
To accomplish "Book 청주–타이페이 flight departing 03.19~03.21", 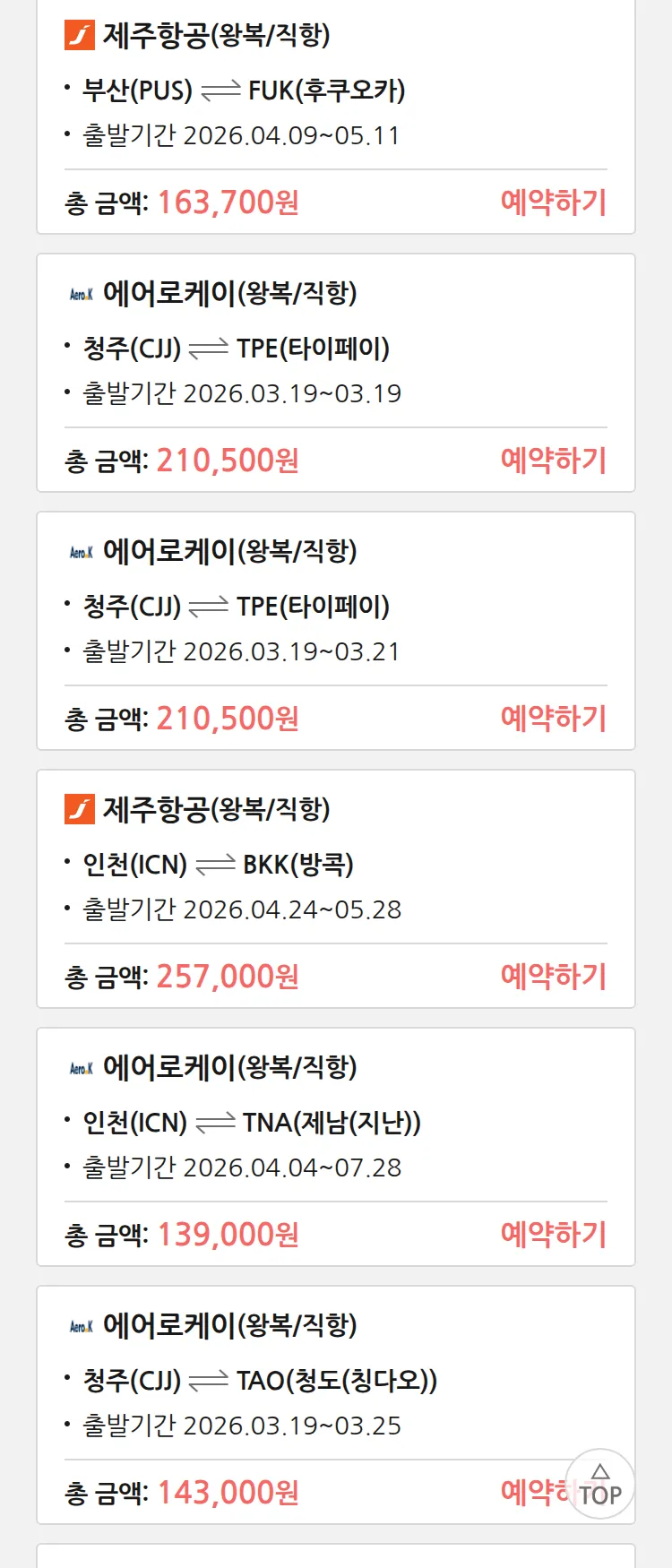I will (x=553, y=719).
